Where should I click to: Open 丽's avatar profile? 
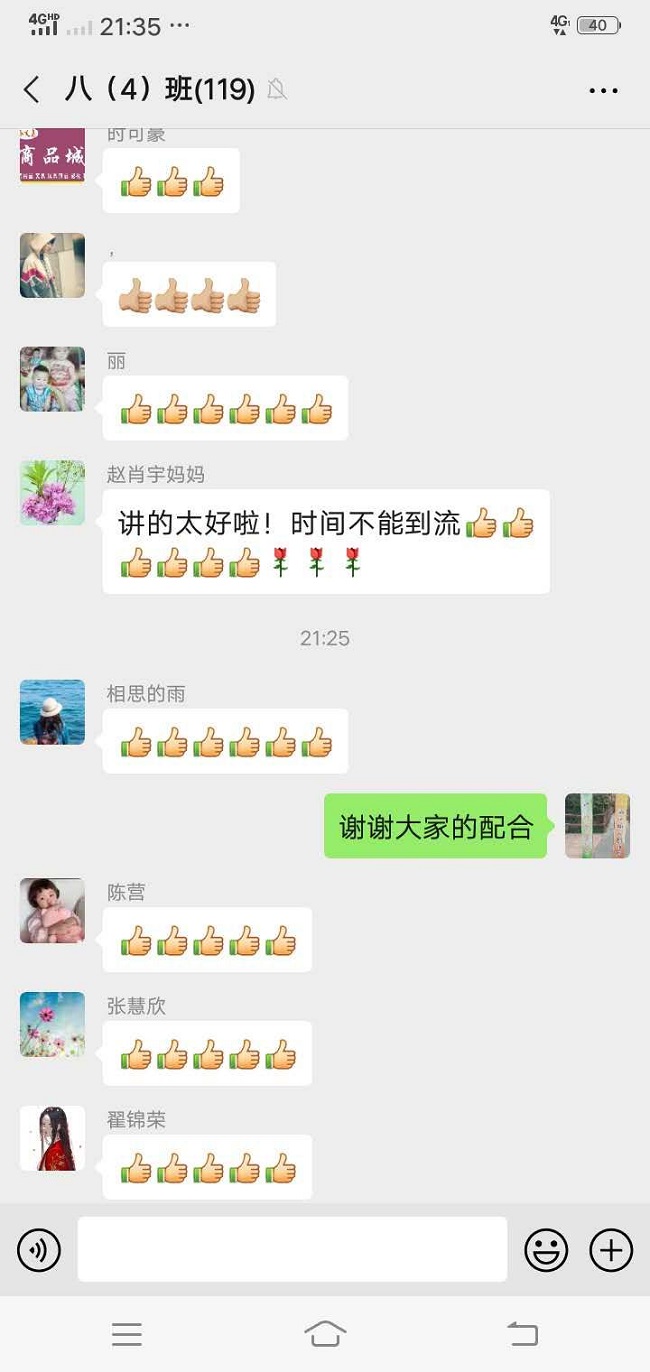[52, 379]
